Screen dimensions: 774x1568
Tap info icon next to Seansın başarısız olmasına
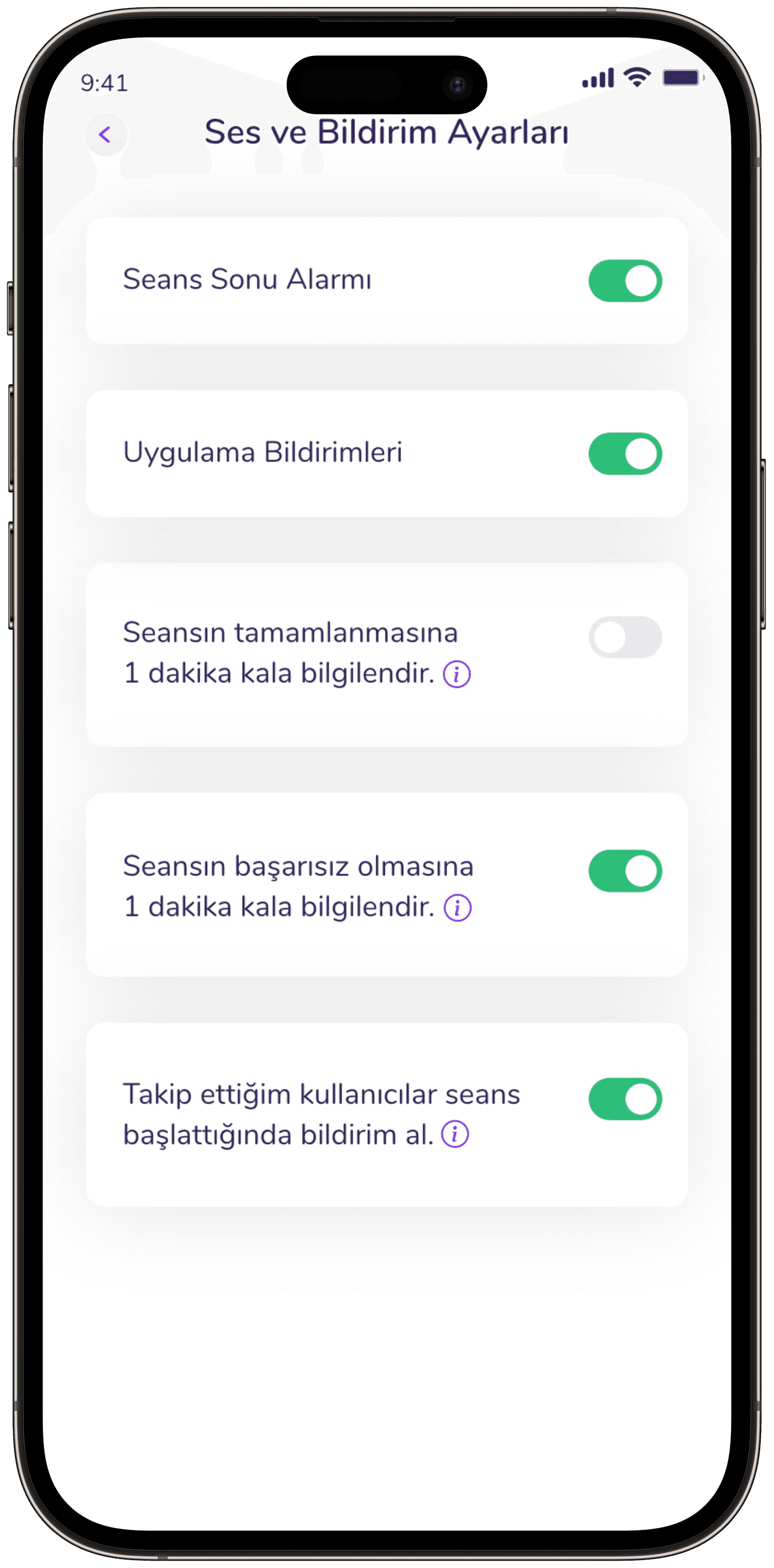(x=457, y=907)
